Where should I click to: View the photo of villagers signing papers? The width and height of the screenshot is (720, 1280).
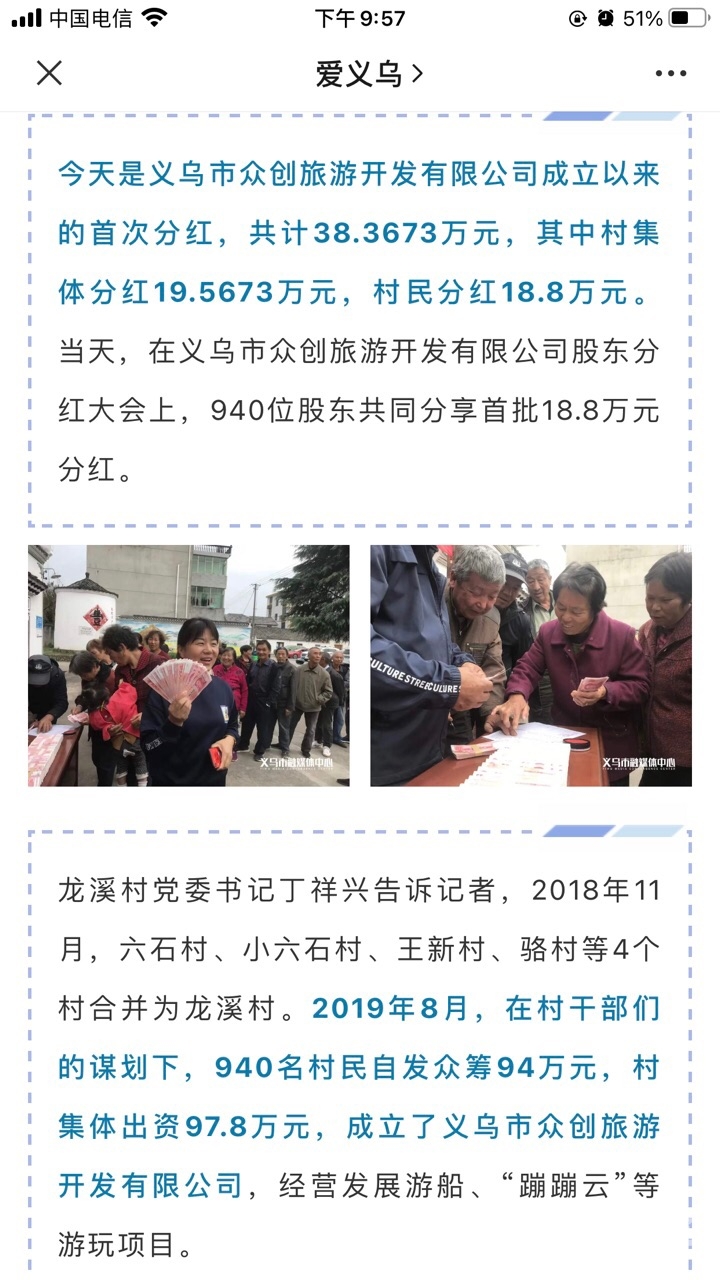point(530,665)
